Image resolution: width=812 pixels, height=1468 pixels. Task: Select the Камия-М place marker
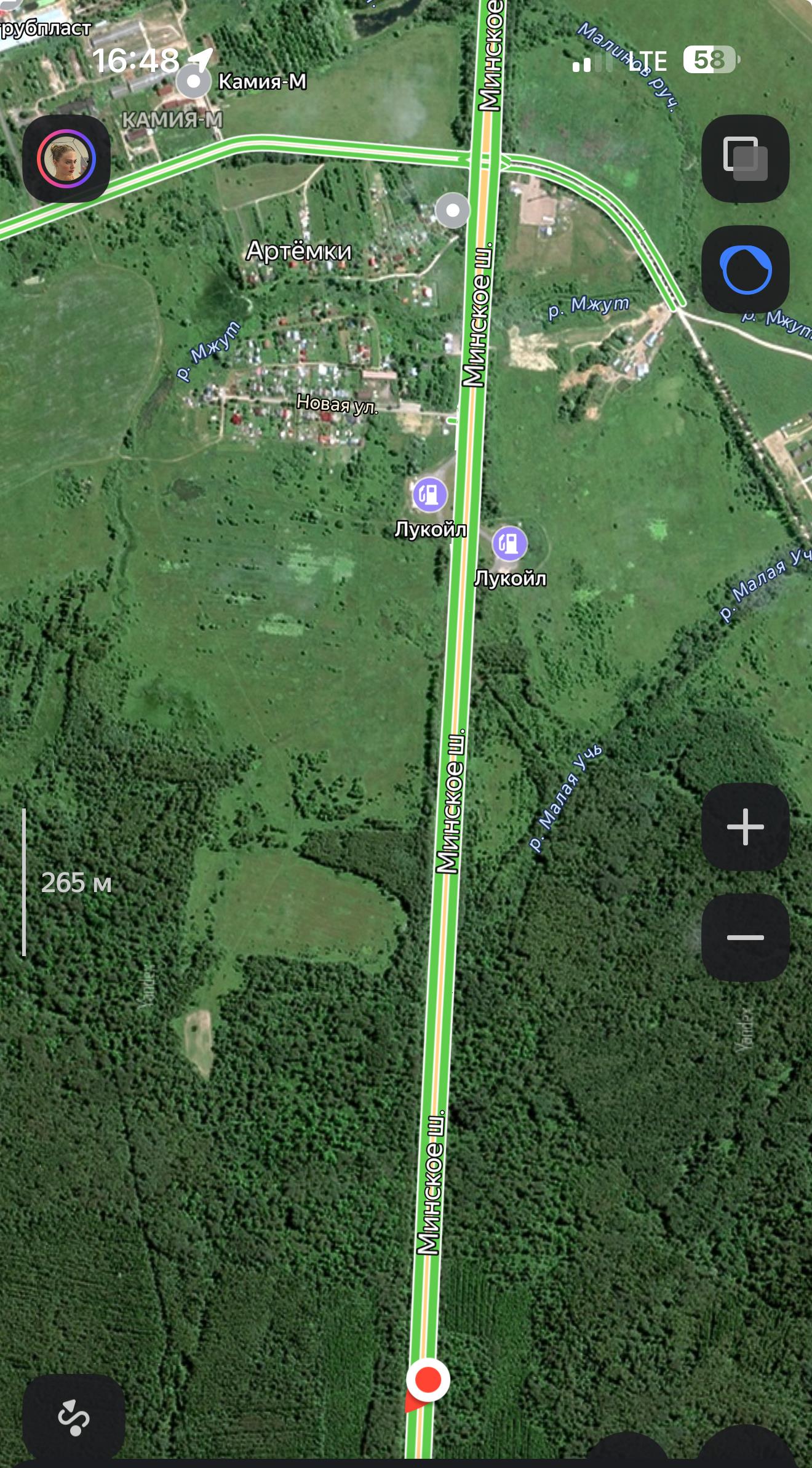pos(194,81)
